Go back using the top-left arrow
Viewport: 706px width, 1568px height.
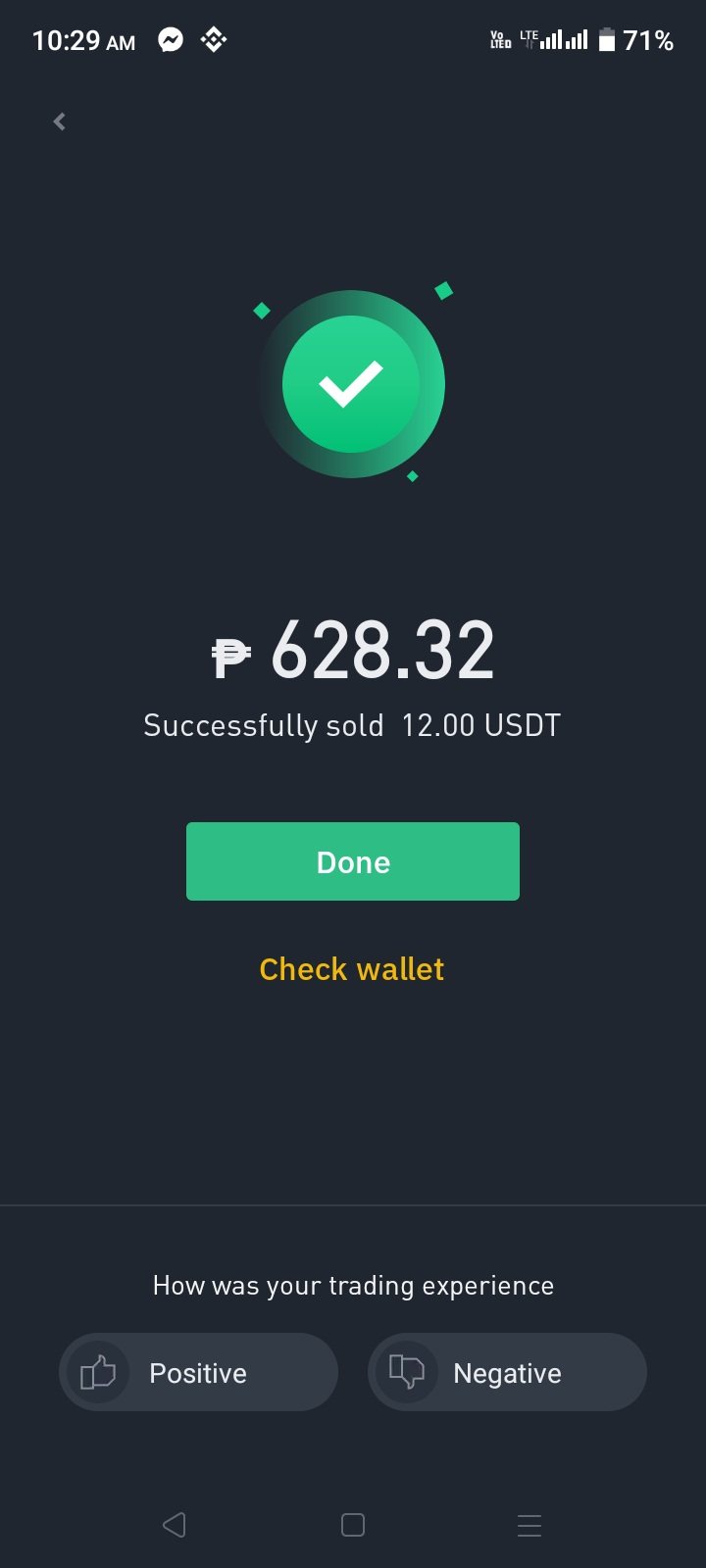60,122
